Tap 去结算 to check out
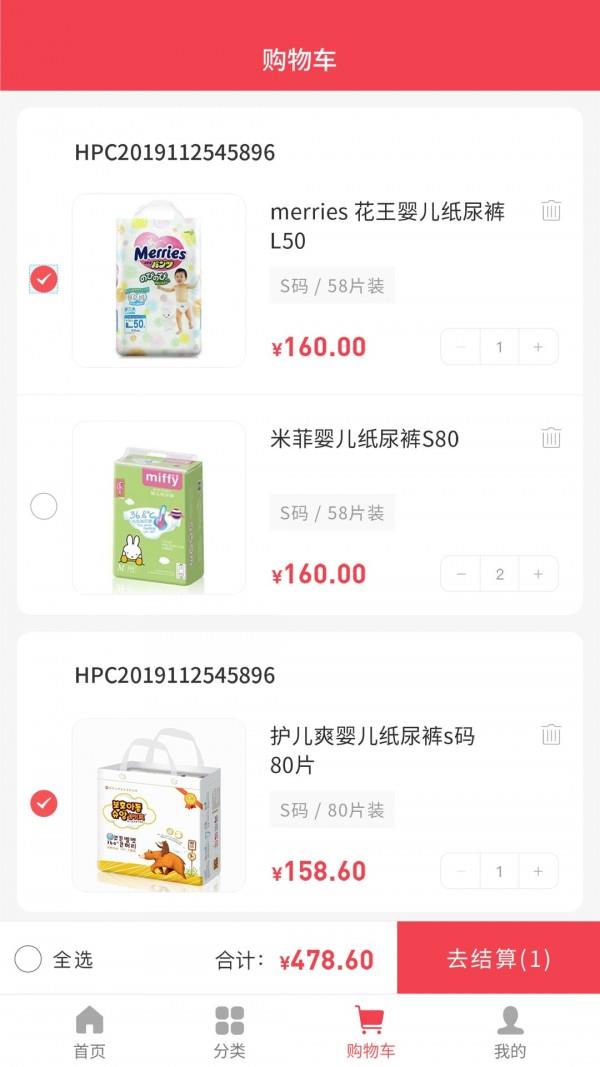Image resolution: width=600 pixels, height=1067 pixels. click(498, 958)
